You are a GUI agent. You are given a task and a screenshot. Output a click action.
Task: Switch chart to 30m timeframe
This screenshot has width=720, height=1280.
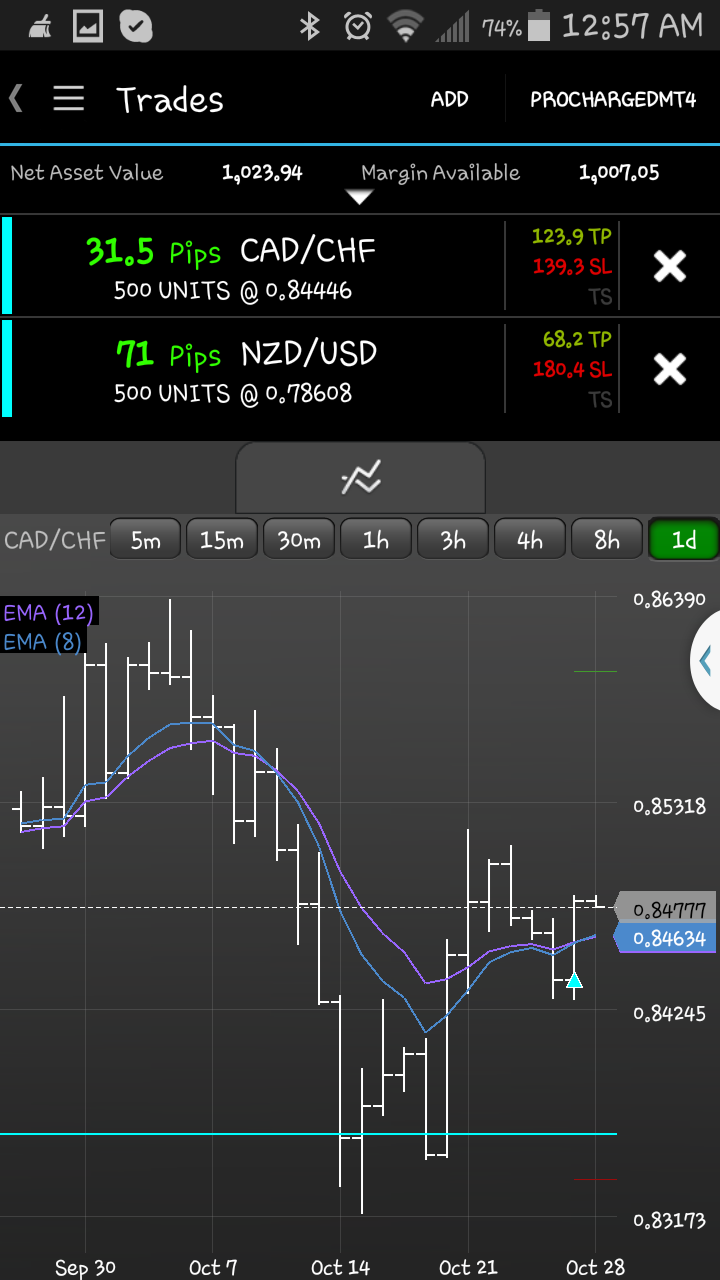click(x=299, y=540)
